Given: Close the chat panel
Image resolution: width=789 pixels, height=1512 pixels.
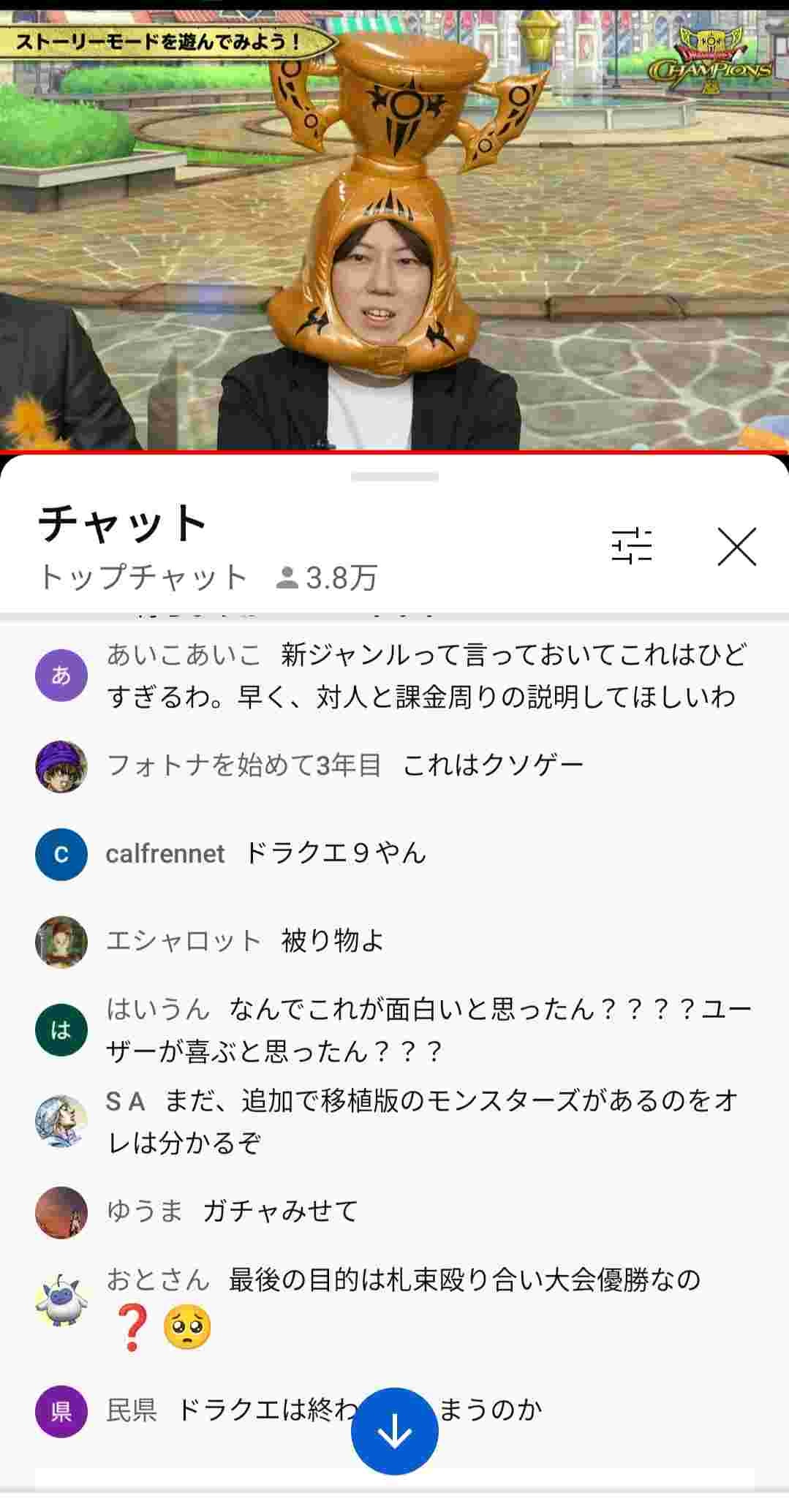Looking at the screenshot, I should (736, 547).
